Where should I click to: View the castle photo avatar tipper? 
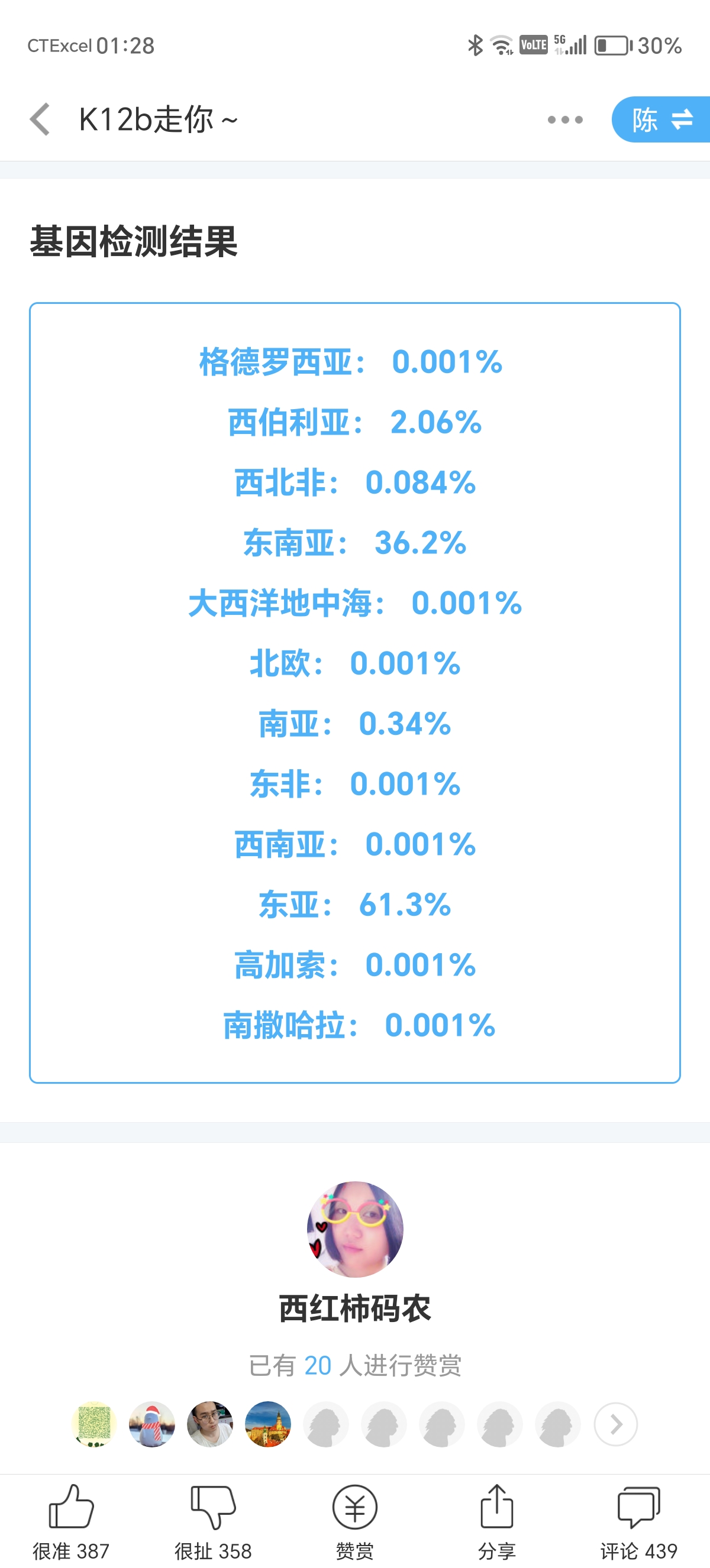coord(268,1424)
